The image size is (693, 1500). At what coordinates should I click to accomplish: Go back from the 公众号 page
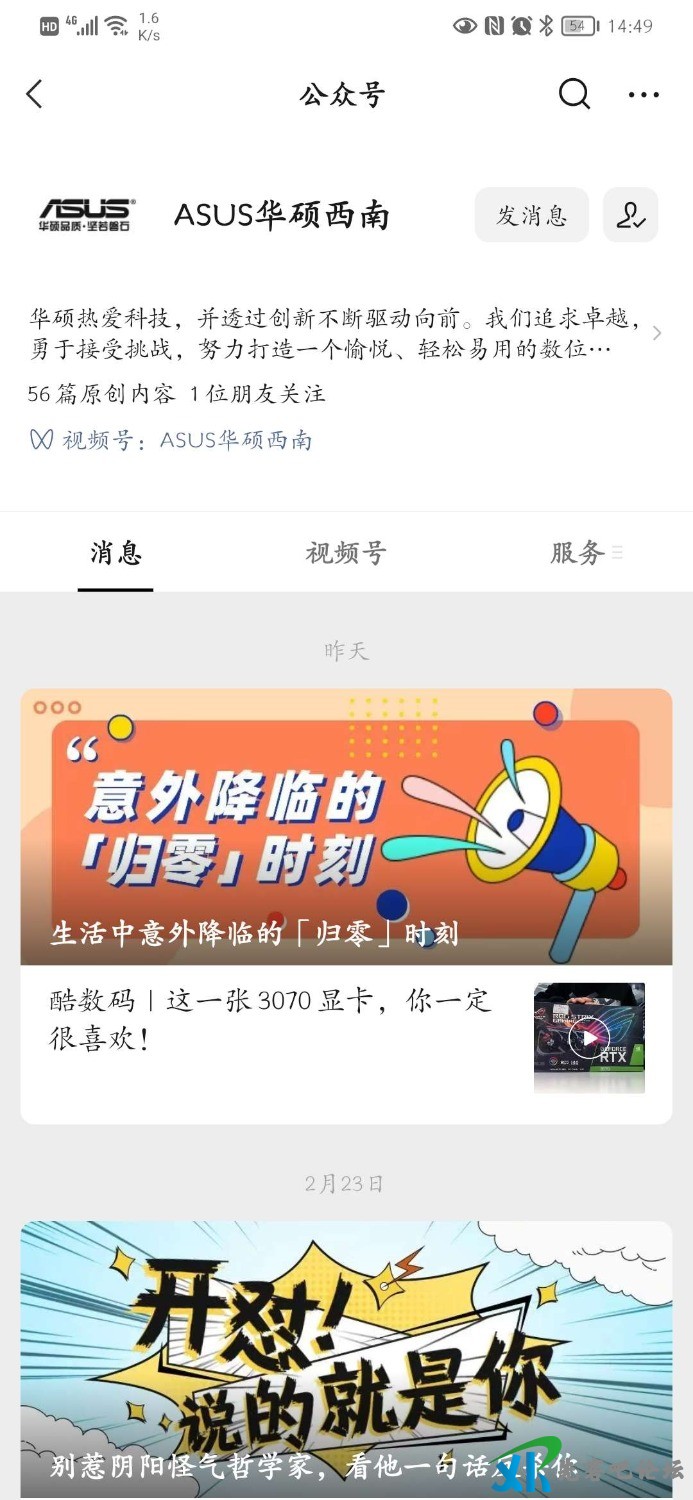(35, 95)
